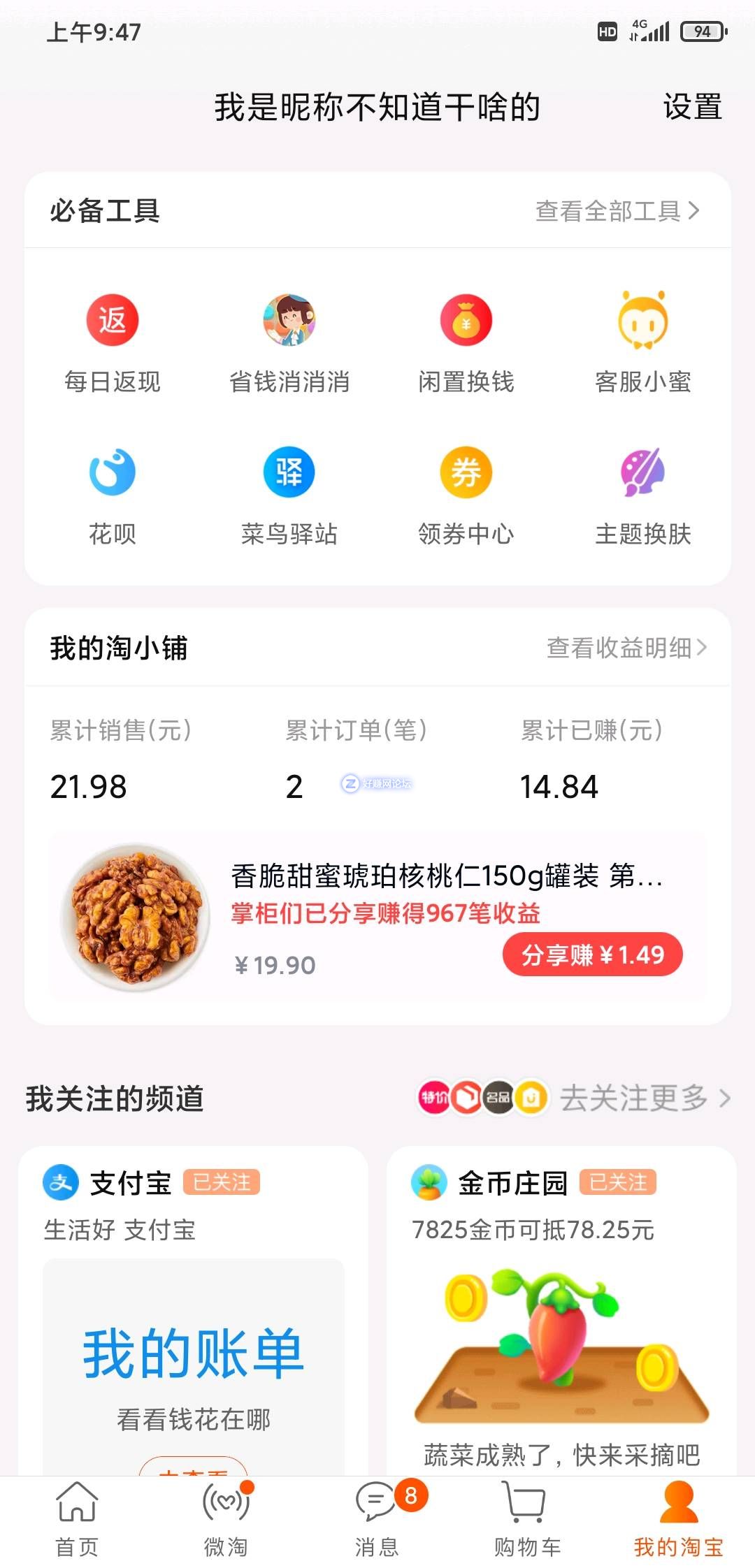Tap 分享赚 ¥1.49 share button
Image resolution: width=755 pixels, height=1568 pixels.
pyautogui.click(x=592, y=954)
